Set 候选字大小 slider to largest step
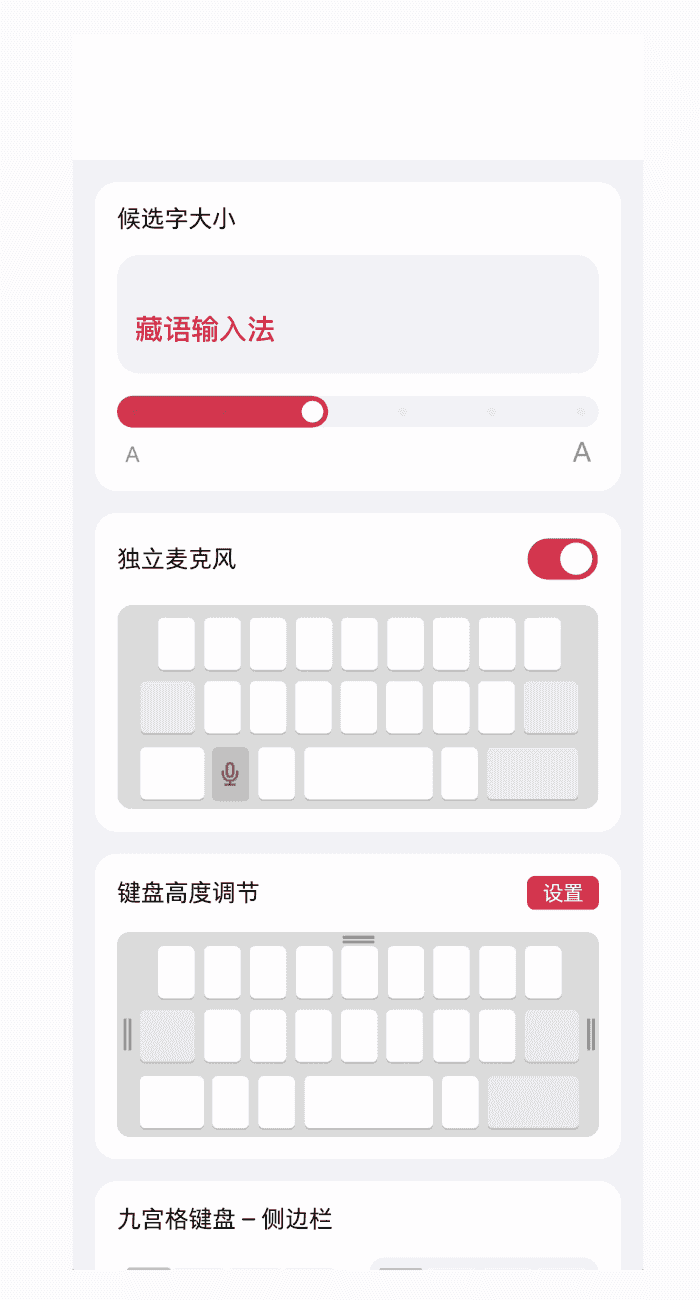The width and height of the screenshot is (700, 1300). (580, 412)
